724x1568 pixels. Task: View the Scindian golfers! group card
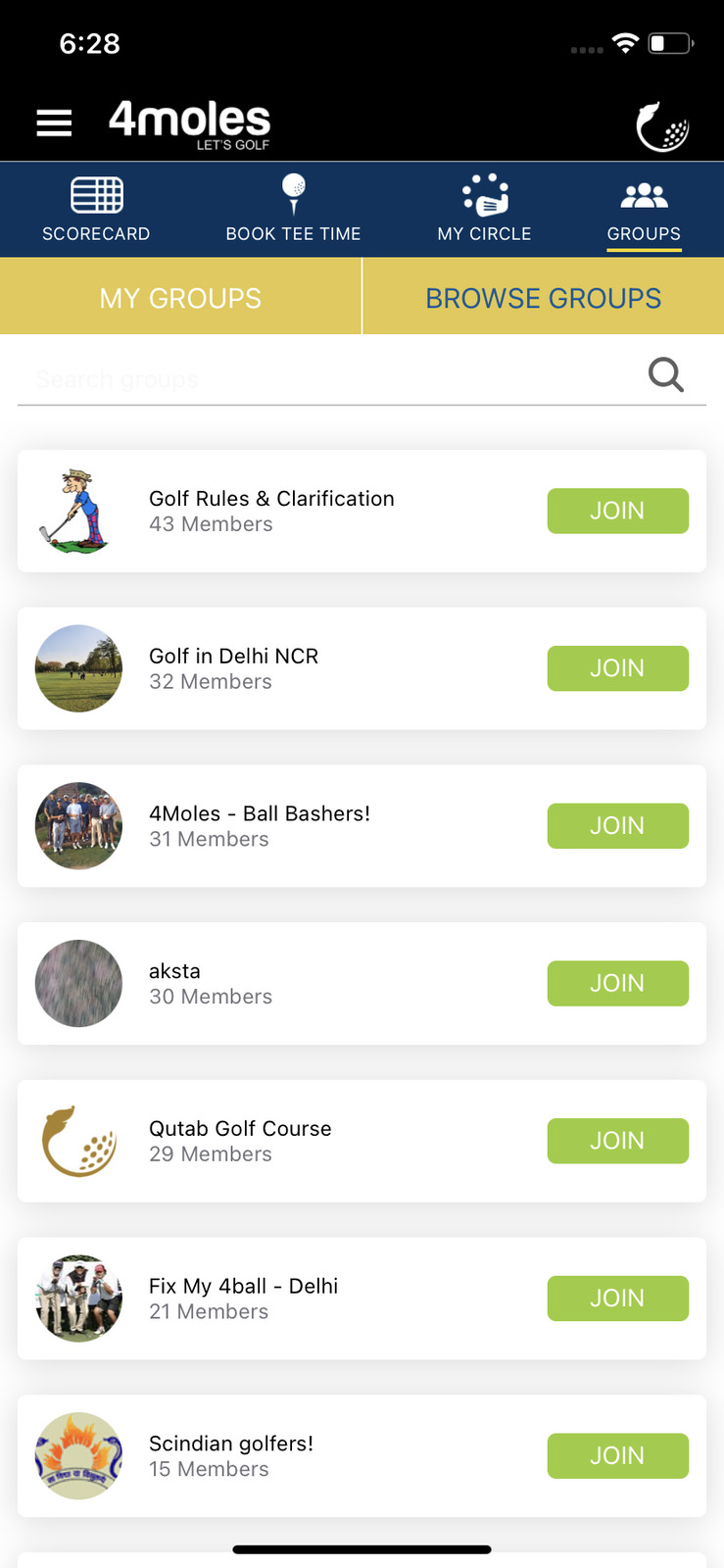pos(294,1456)
